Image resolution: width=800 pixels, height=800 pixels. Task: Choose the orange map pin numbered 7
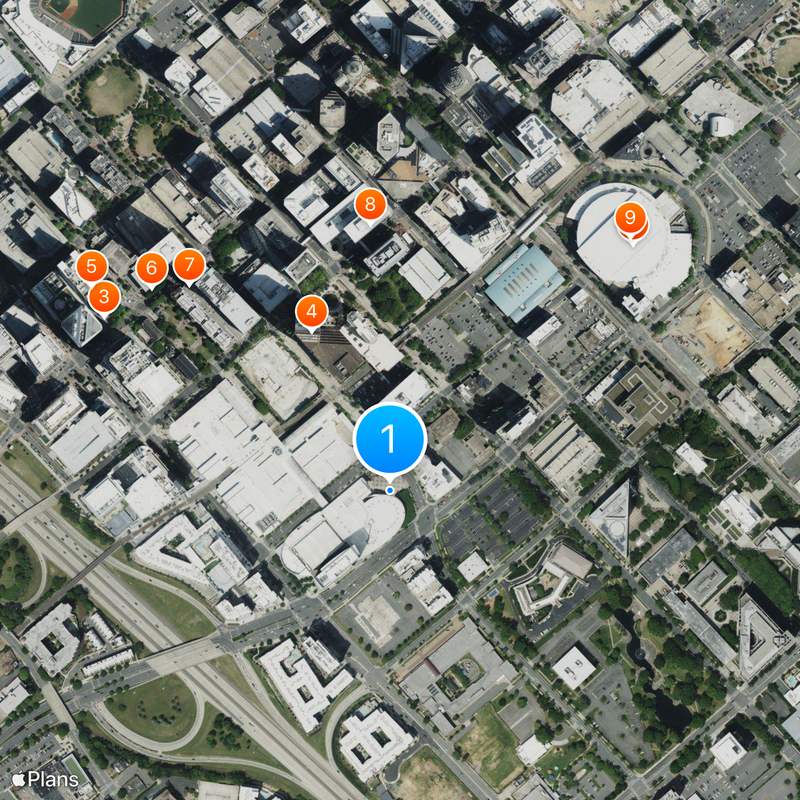click(x=188, y=265)
